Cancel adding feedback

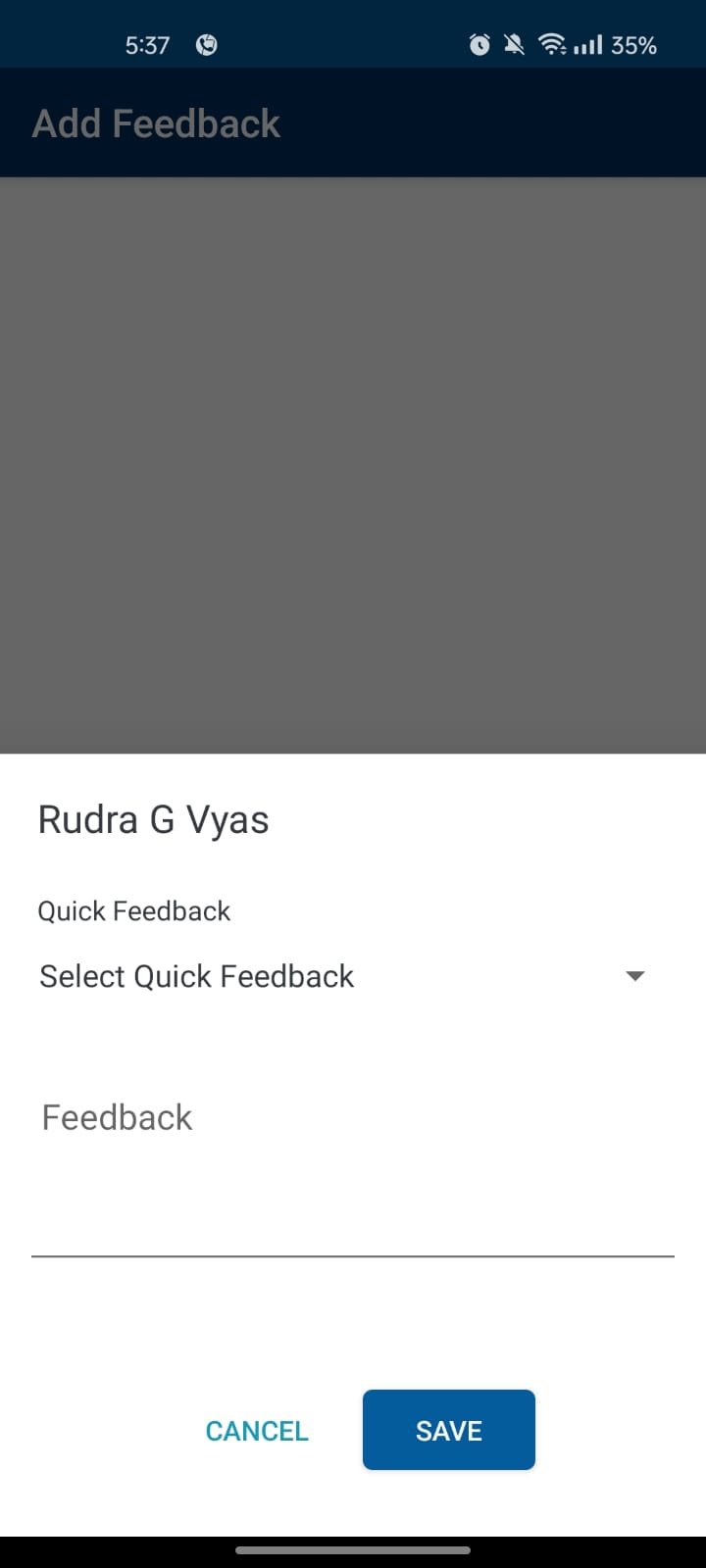point(257,1431)
